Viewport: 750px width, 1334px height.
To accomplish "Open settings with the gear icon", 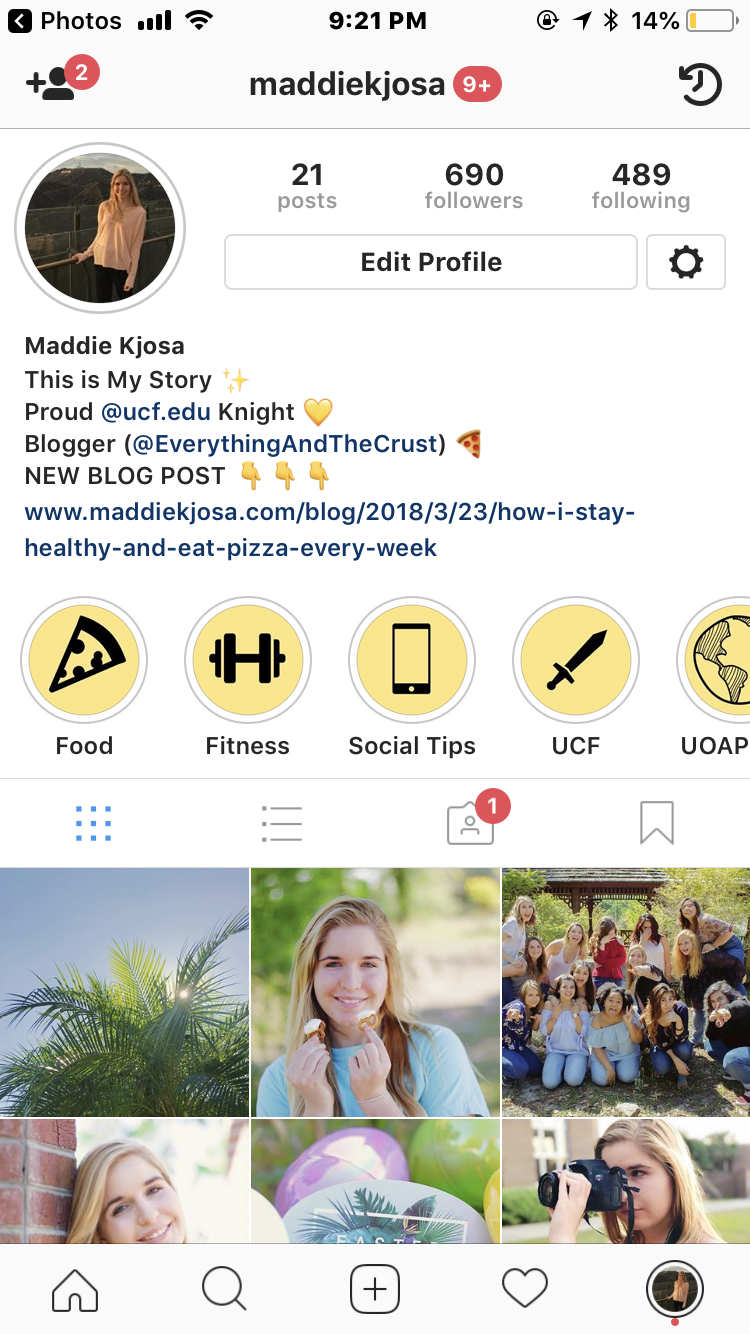I will point(686,262).
